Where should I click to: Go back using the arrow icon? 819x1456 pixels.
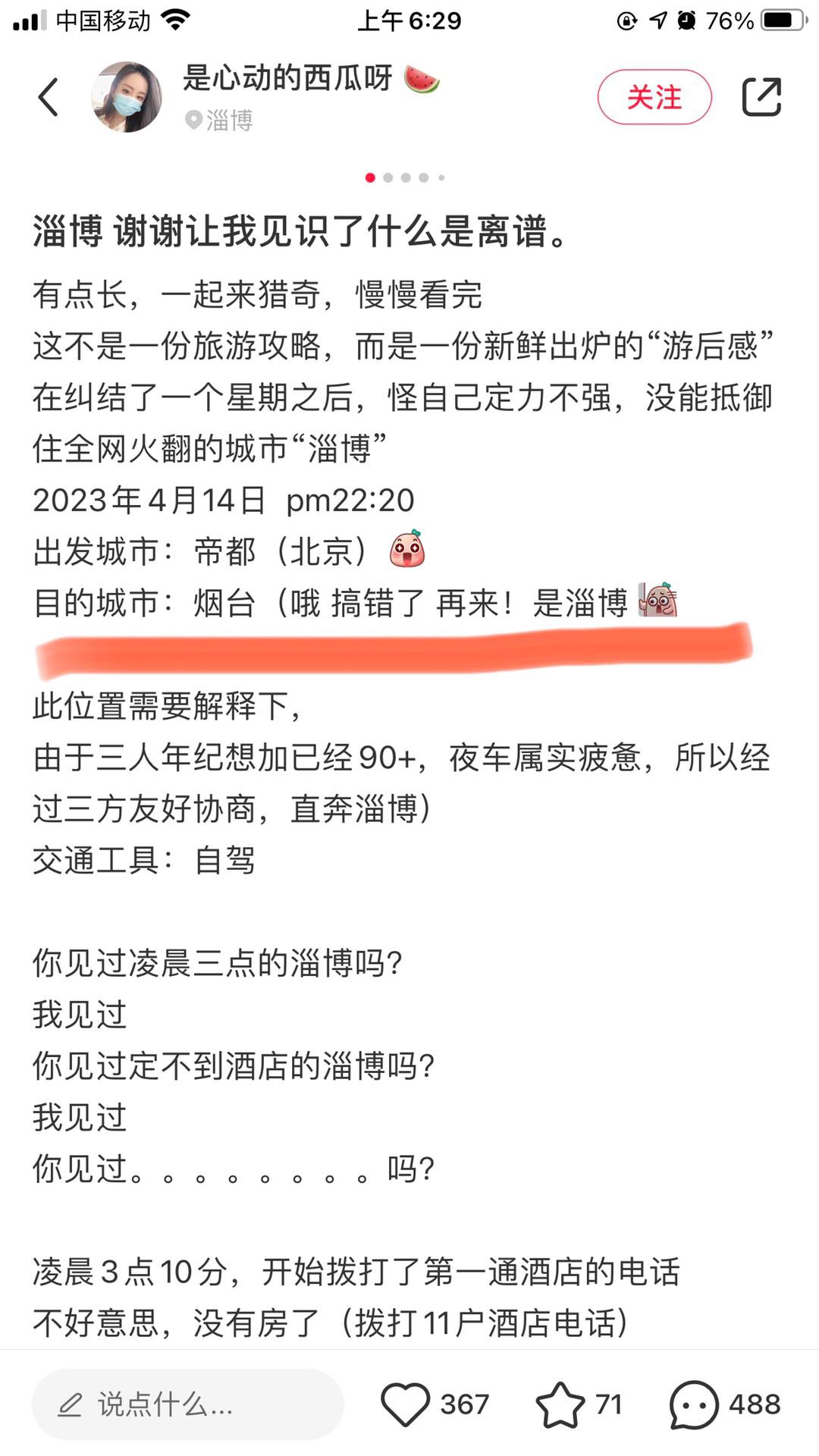[x=49, y=97]
